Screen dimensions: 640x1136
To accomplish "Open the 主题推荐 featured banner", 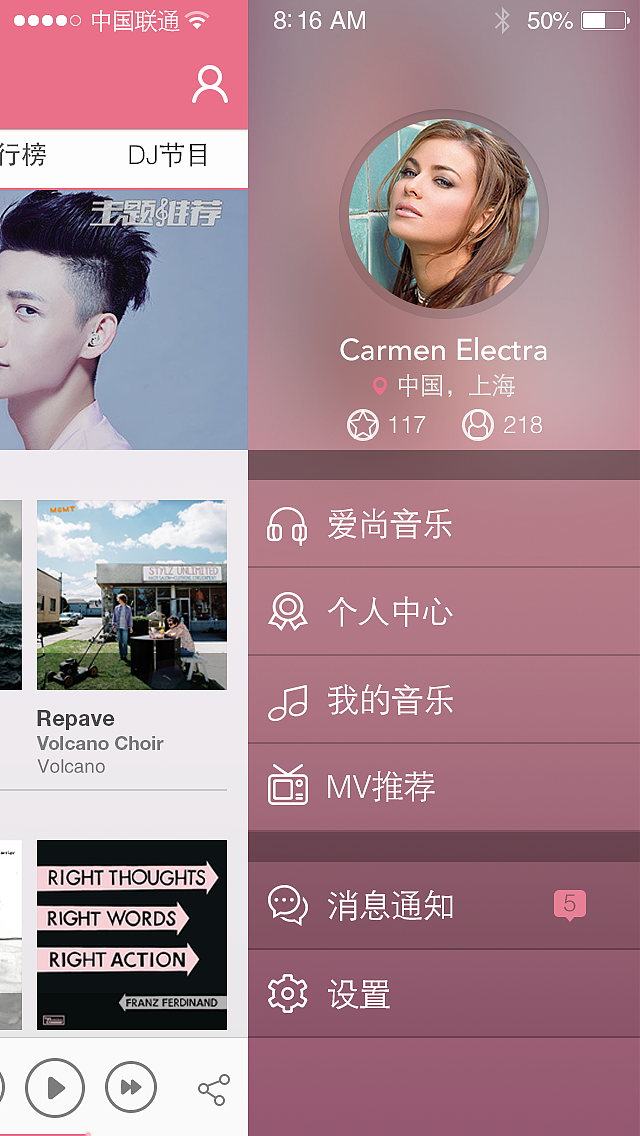I will coord(124,318).
